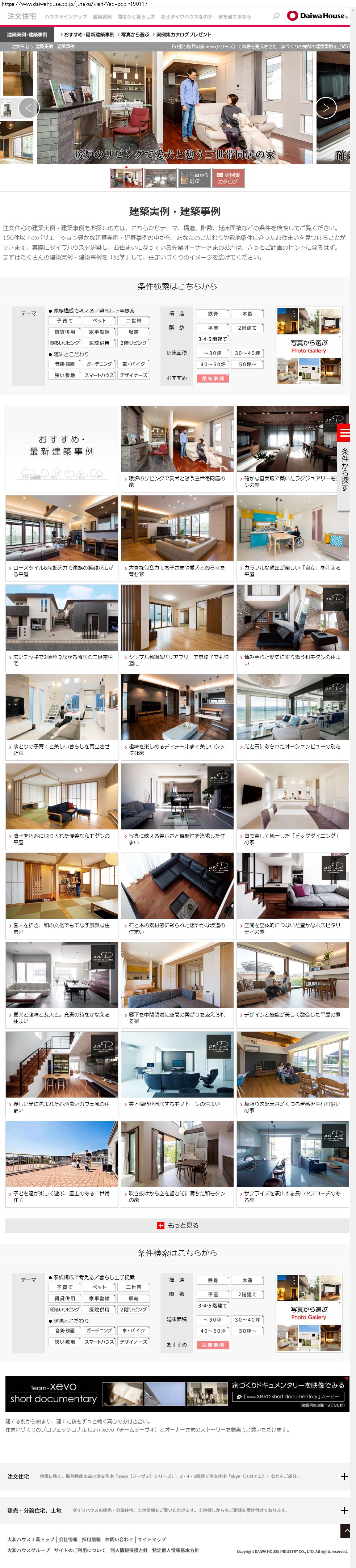Select the 実例集カタログ button under the carousel
The width and height of the screenshot is (356, 1568).
point(228,178)
